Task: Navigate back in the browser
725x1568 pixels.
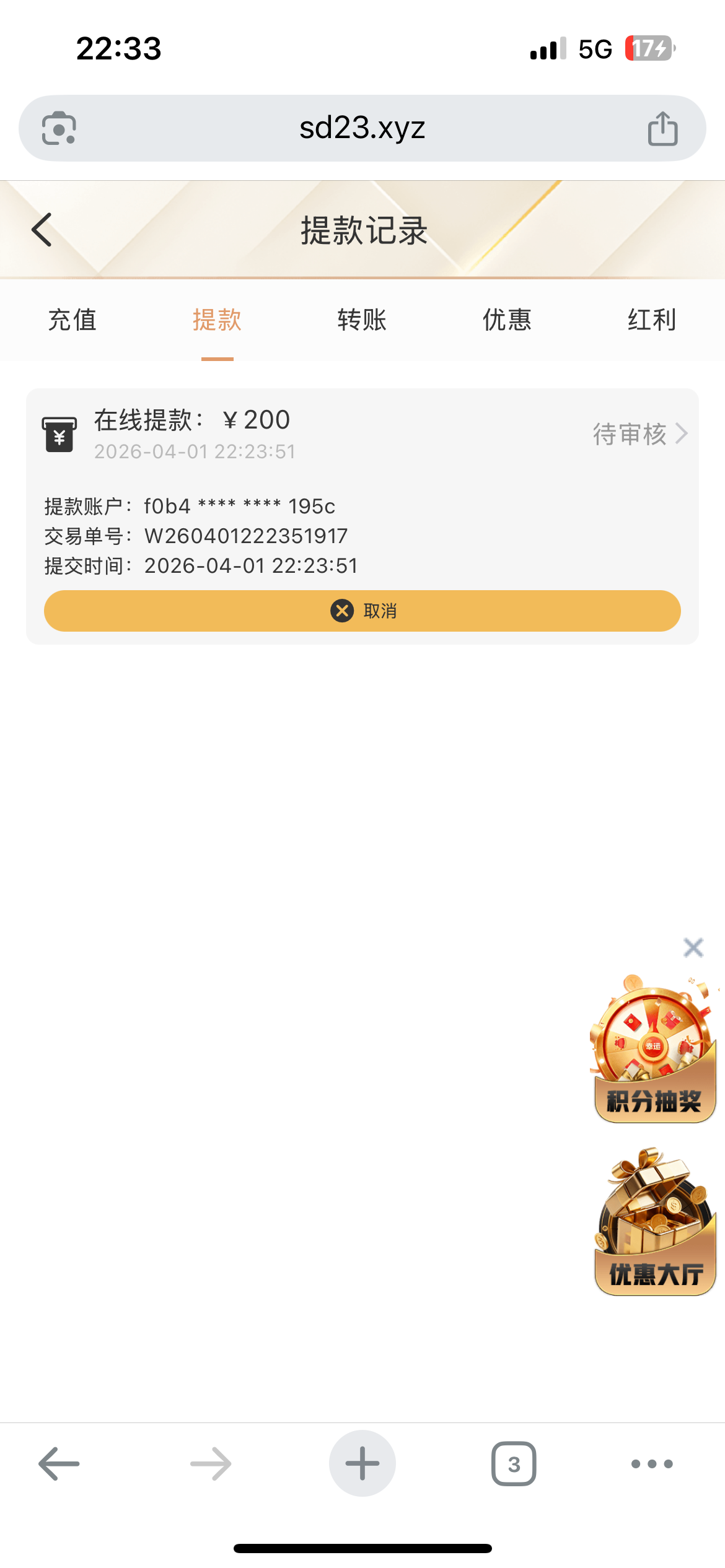Action: 59,1464
